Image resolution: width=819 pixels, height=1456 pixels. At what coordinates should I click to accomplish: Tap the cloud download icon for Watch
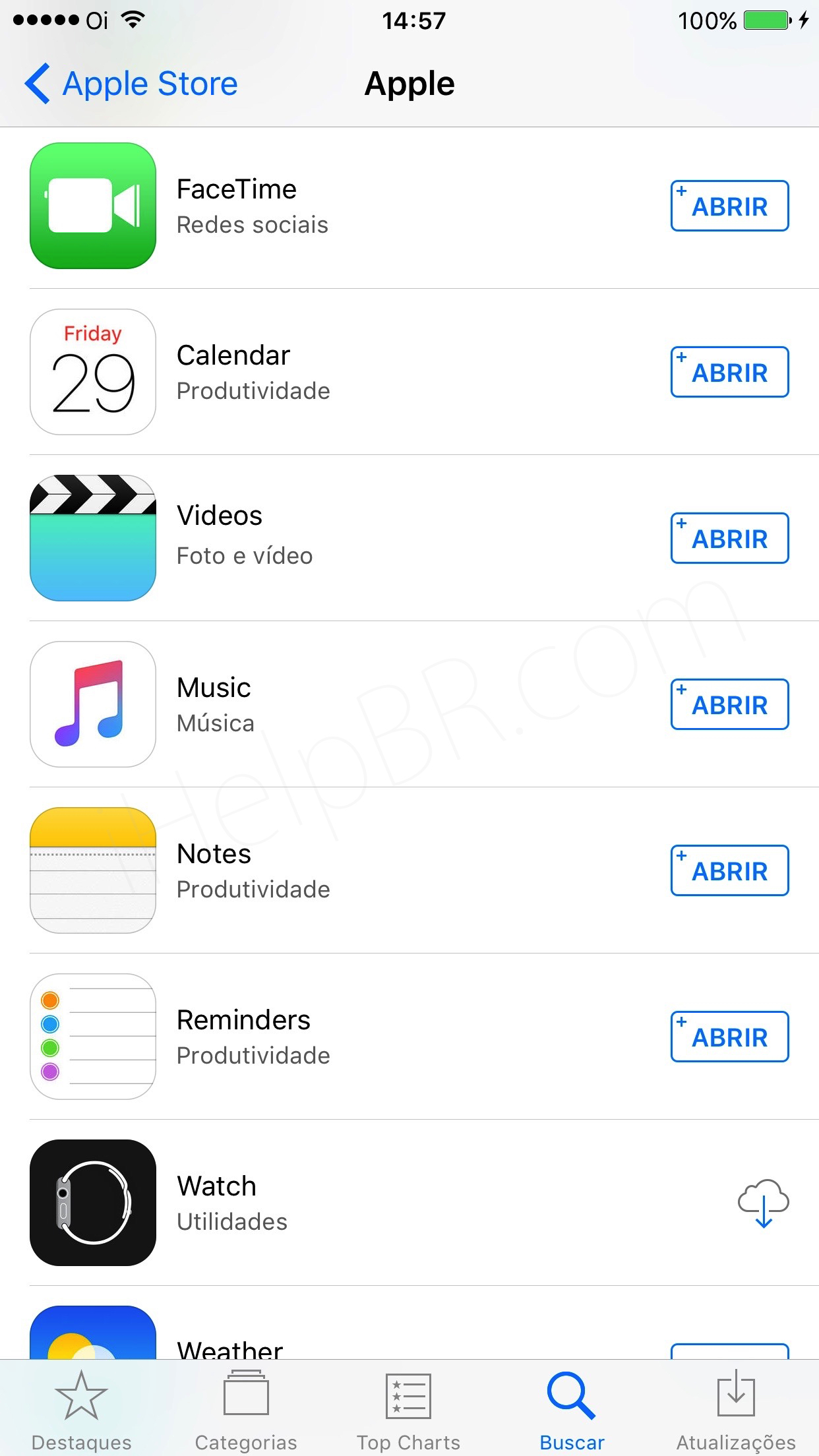[x=763, y=1203]
